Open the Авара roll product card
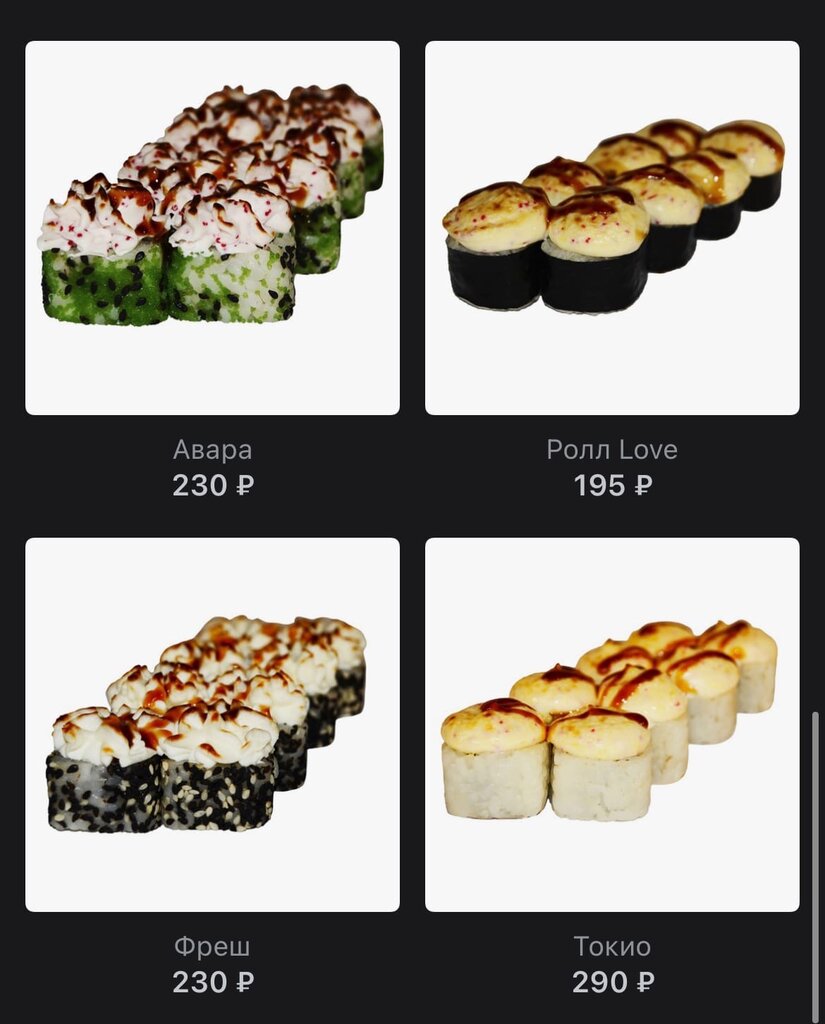This screenshot has height=1024, width=825. pos(212,228)
